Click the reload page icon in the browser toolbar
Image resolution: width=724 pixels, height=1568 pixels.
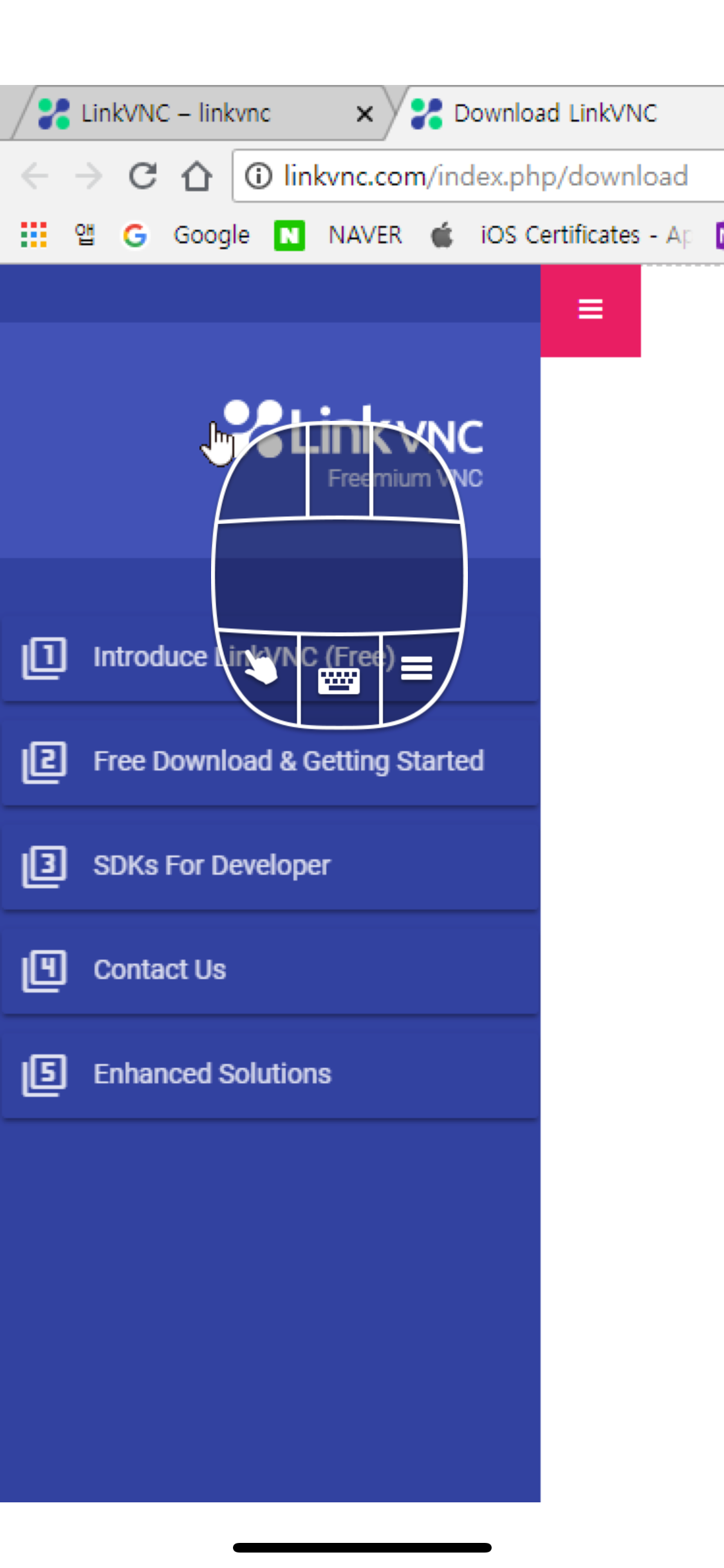click(x=143, y=176)
